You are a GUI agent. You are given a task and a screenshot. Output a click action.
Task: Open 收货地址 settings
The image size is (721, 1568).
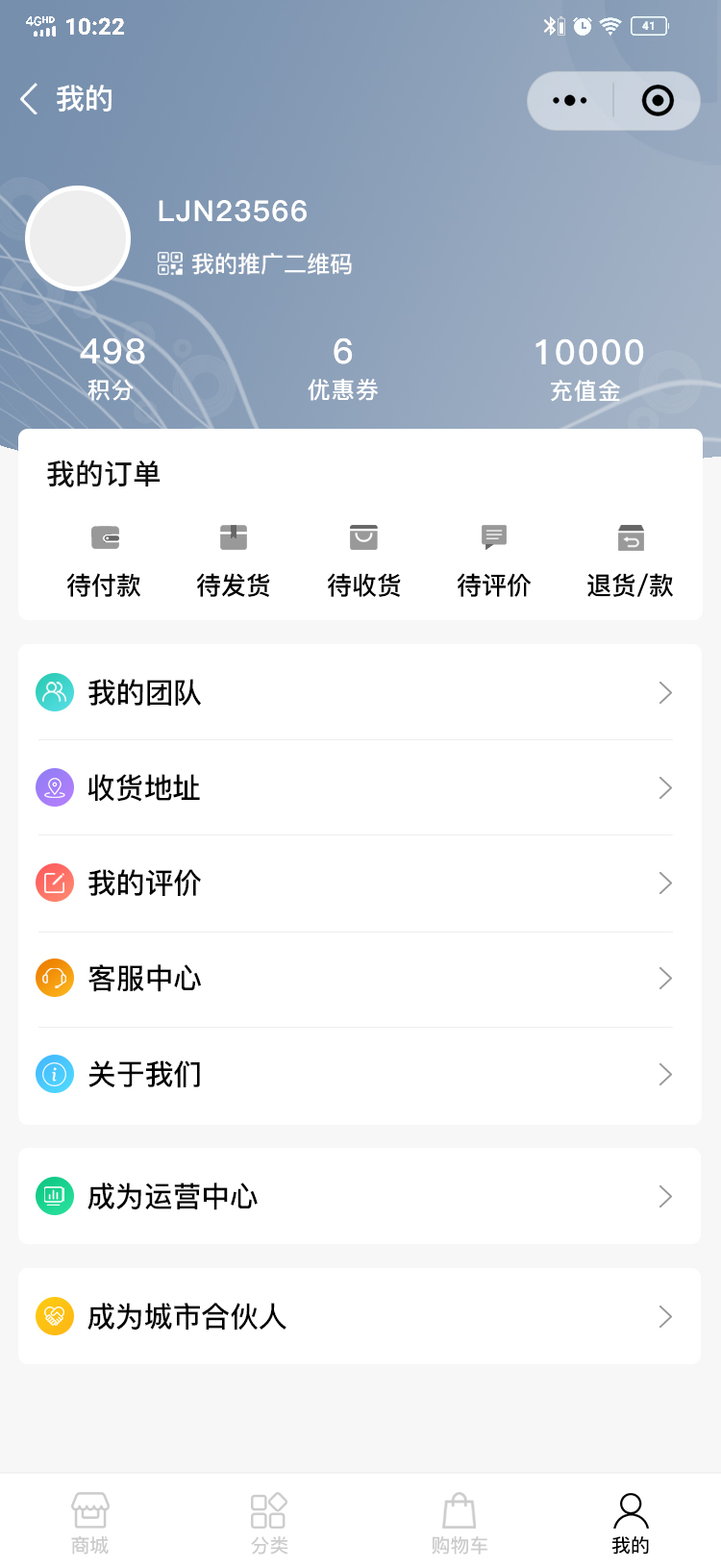(356, 787)
